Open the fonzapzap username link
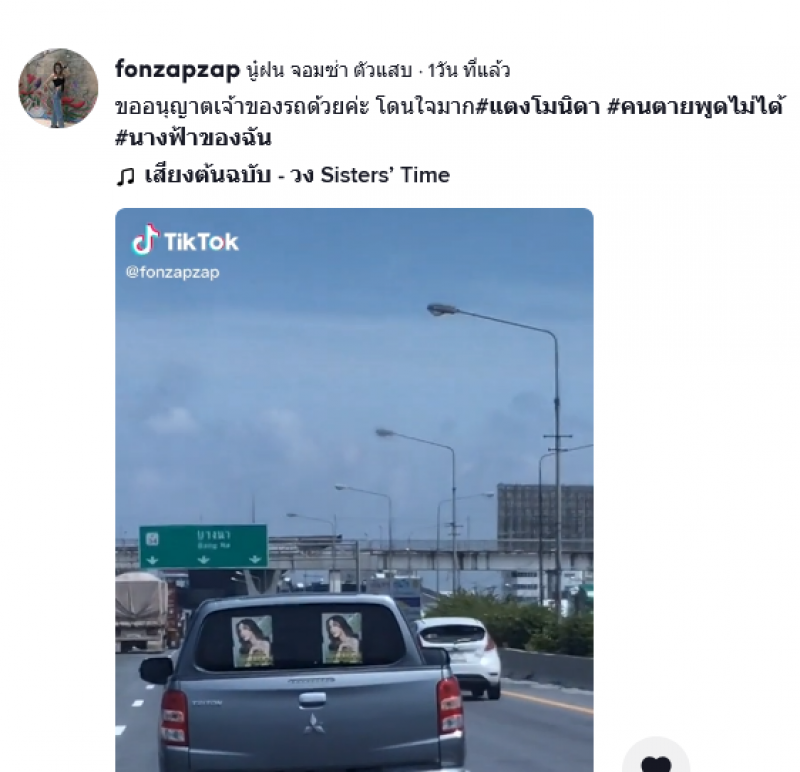This screenshot has width=800, height=772. (x=177, y=70)
